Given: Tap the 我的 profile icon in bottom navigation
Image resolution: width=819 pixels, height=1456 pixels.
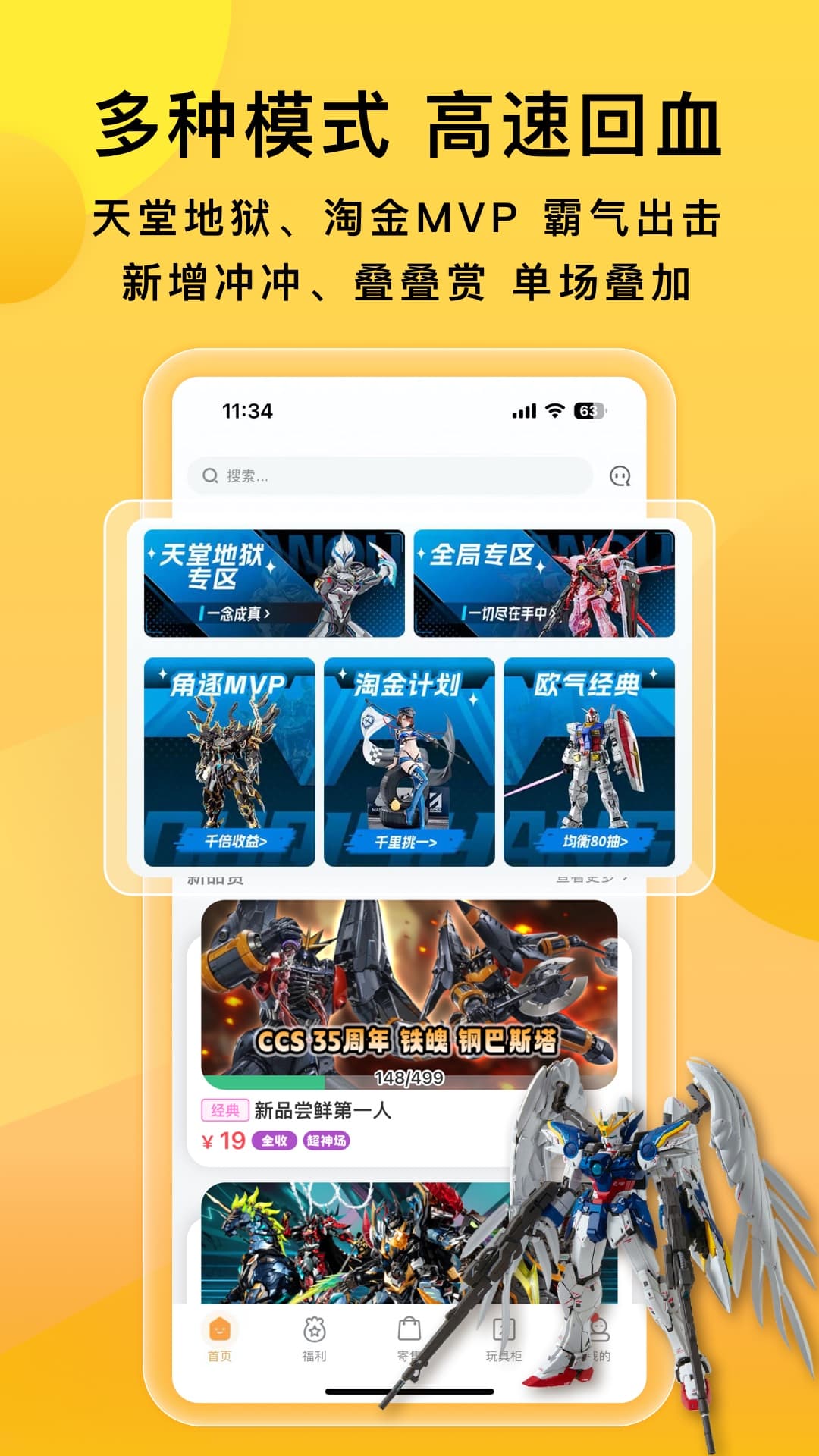Looking at the screenshot, I should click(599, 1329).
